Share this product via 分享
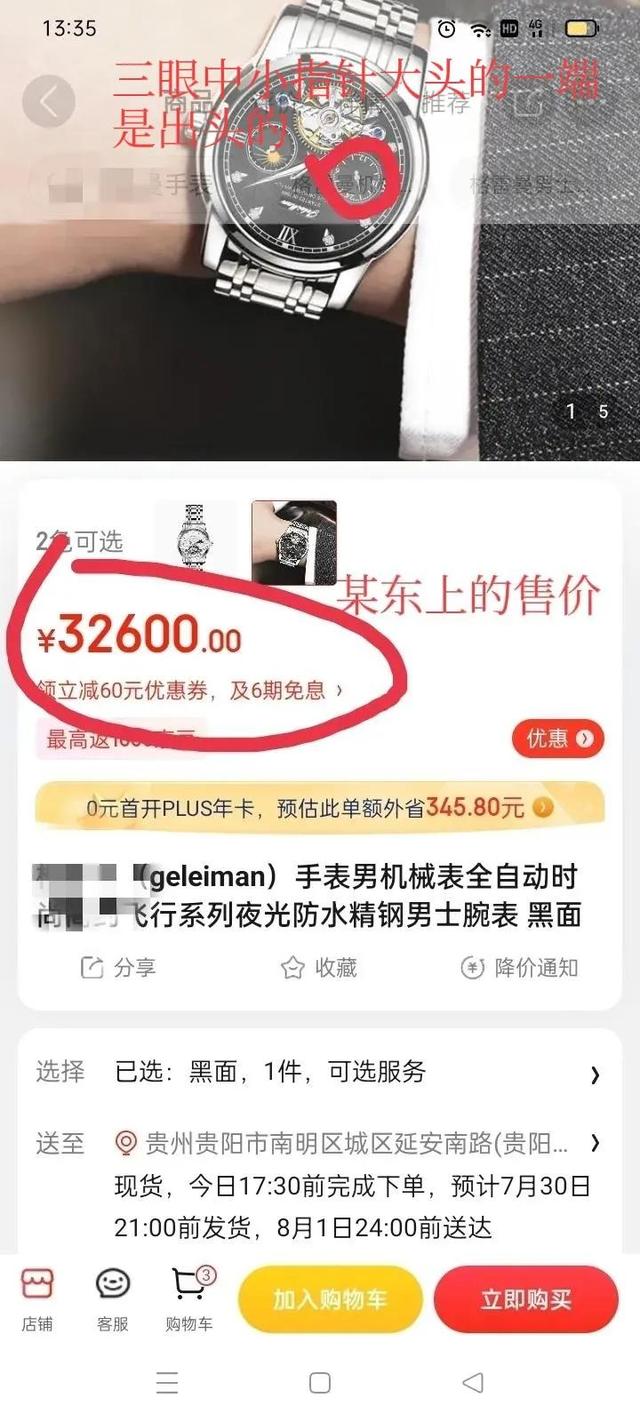 [117, 967]
